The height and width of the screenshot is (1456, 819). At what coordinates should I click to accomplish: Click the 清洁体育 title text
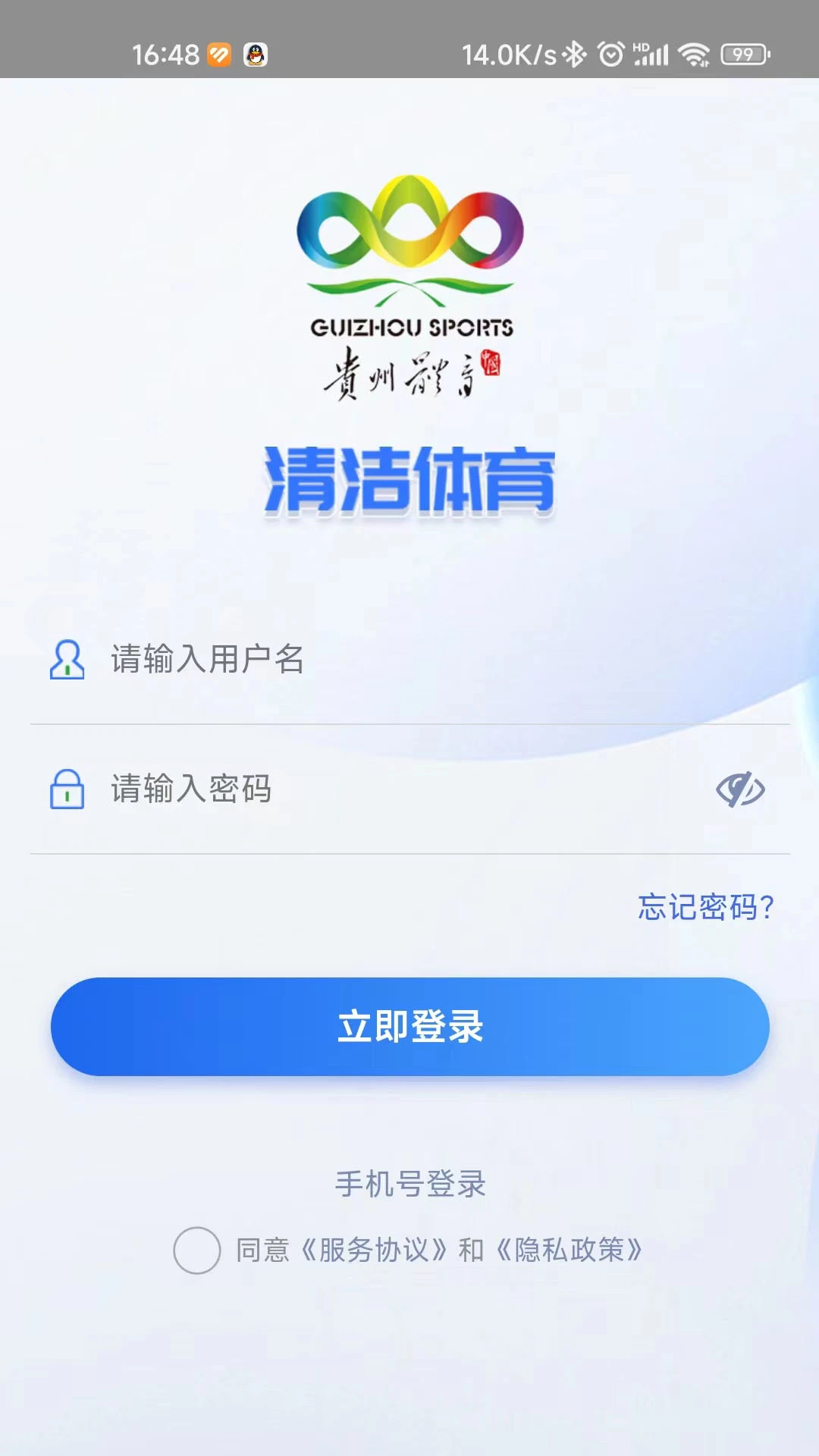409,478
